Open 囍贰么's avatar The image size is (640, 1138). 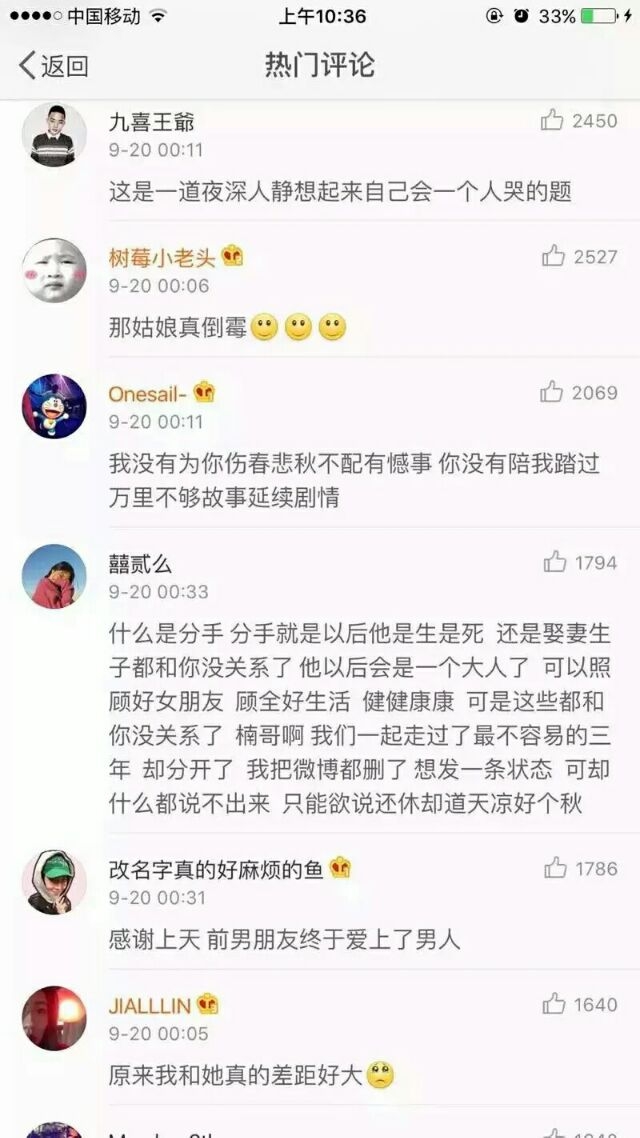(x=54, y=576)
